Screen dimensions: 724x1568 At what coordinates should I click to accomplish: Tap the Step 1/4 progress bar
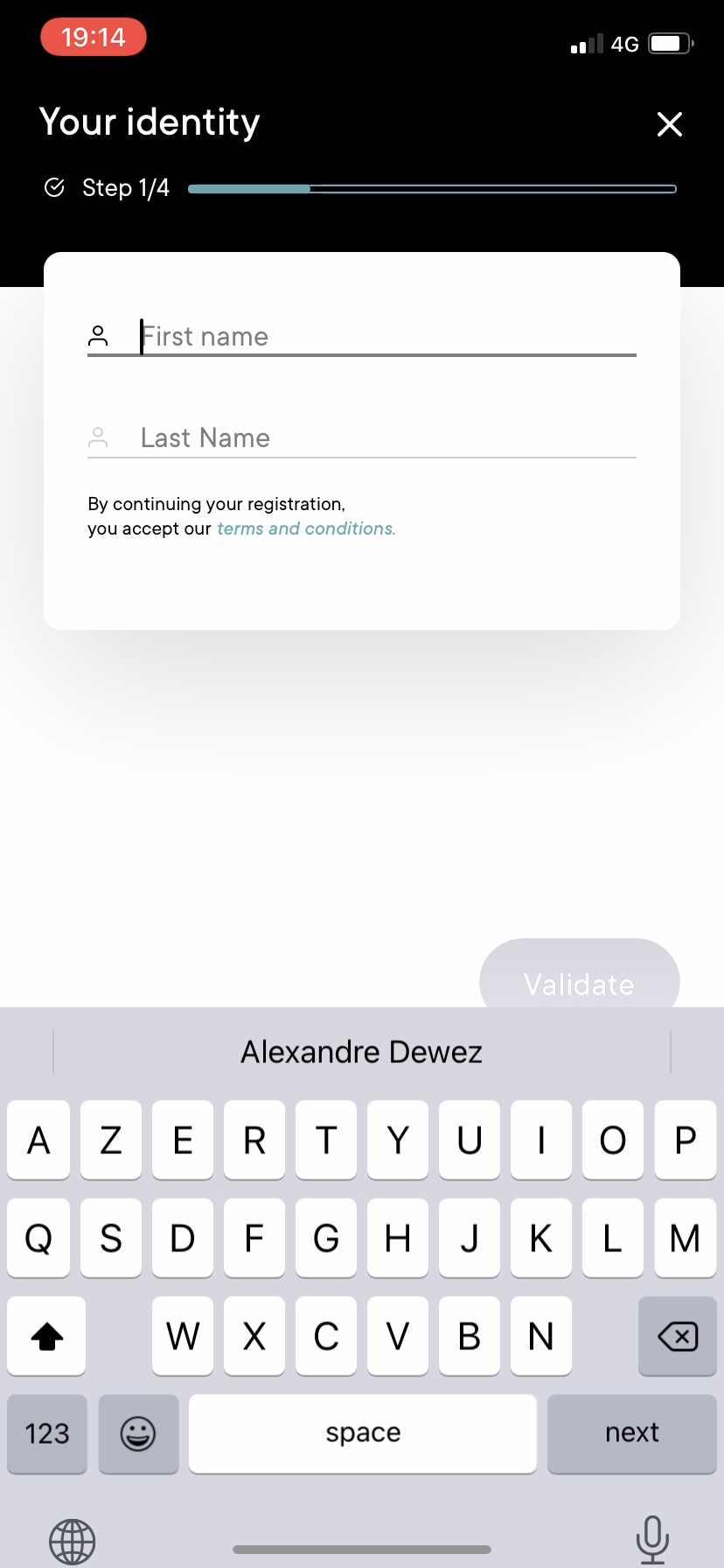tap(432, 187)
